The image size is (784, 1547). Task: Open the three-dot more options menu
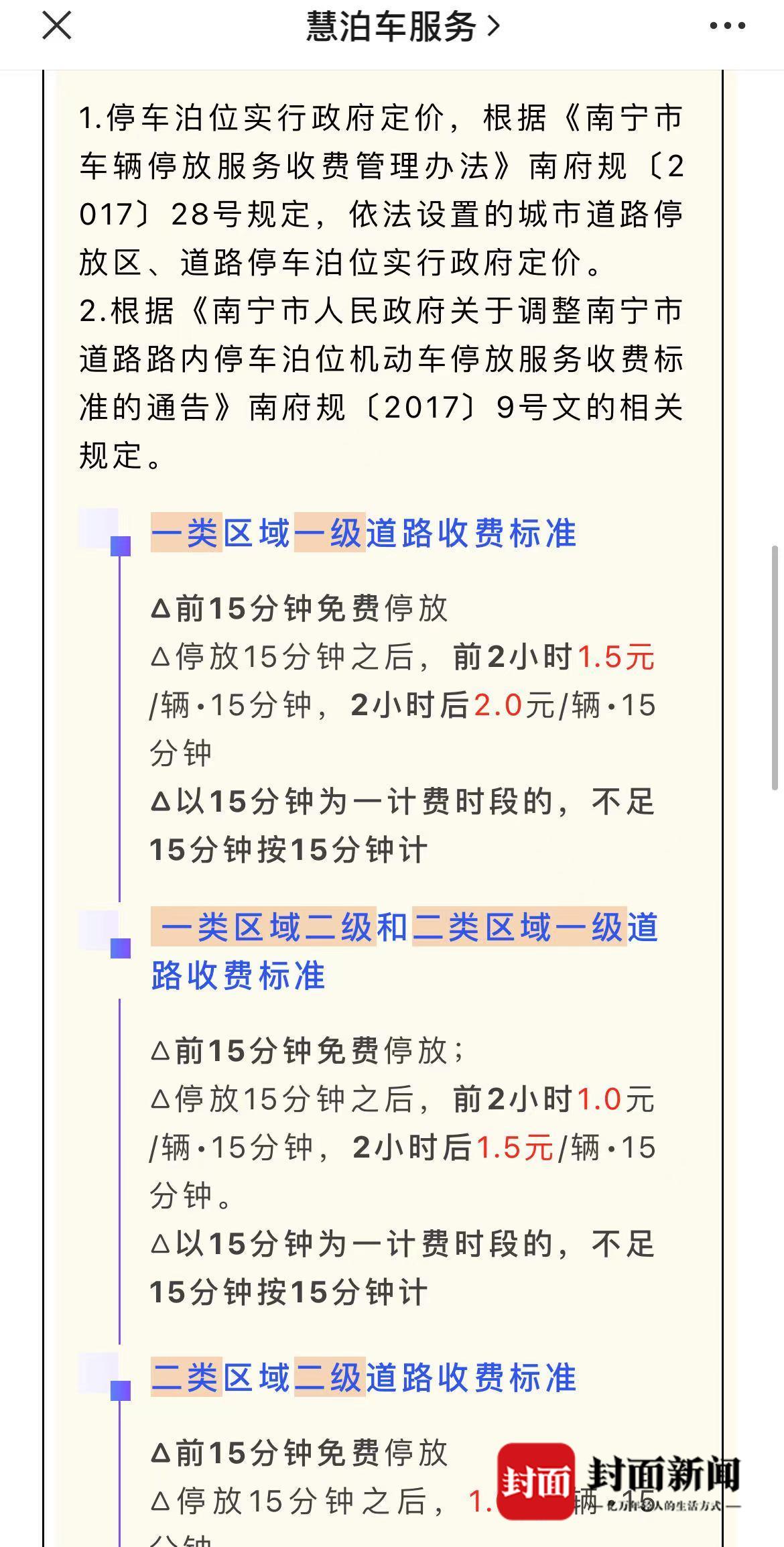click(727, 26)
